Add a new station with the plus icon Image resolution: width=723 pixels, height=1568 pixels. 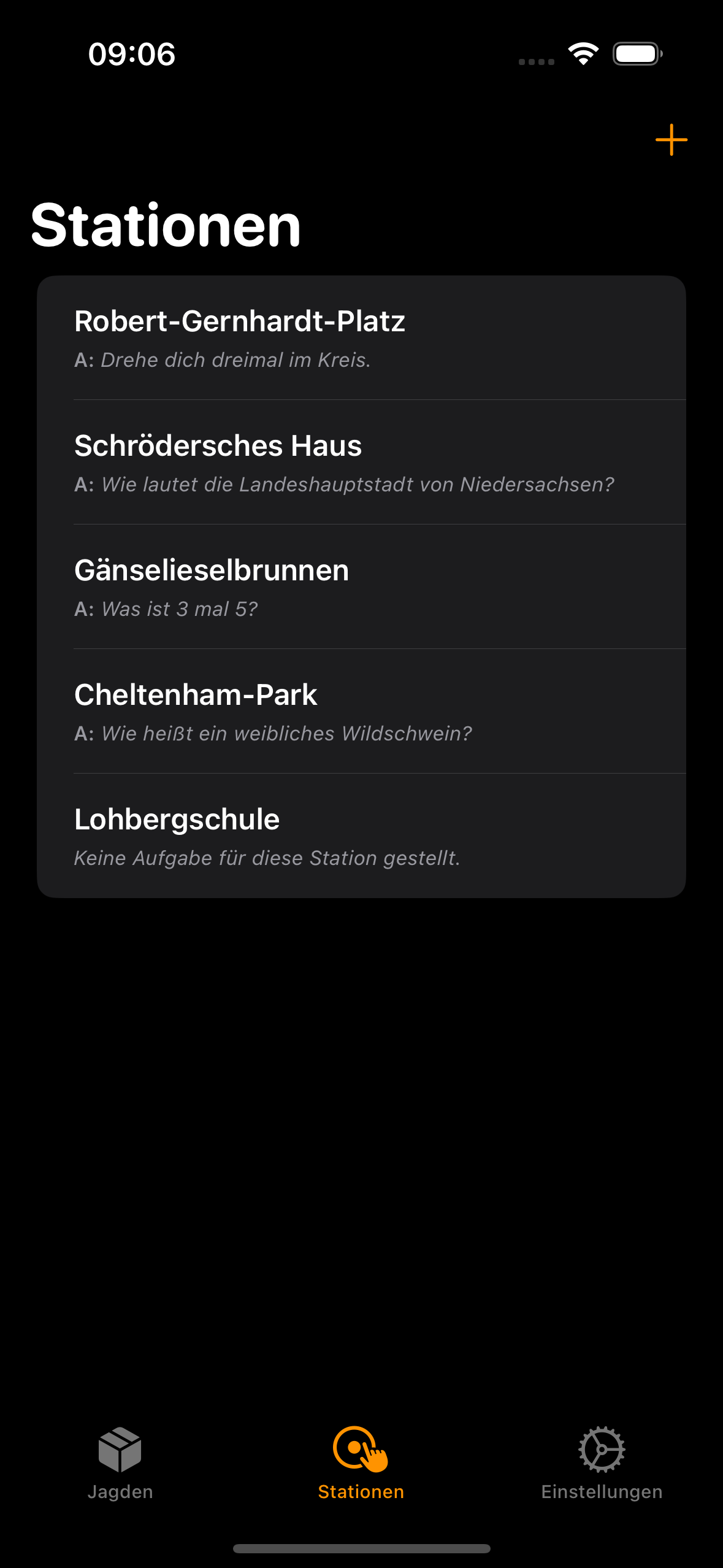click(671, 140)
